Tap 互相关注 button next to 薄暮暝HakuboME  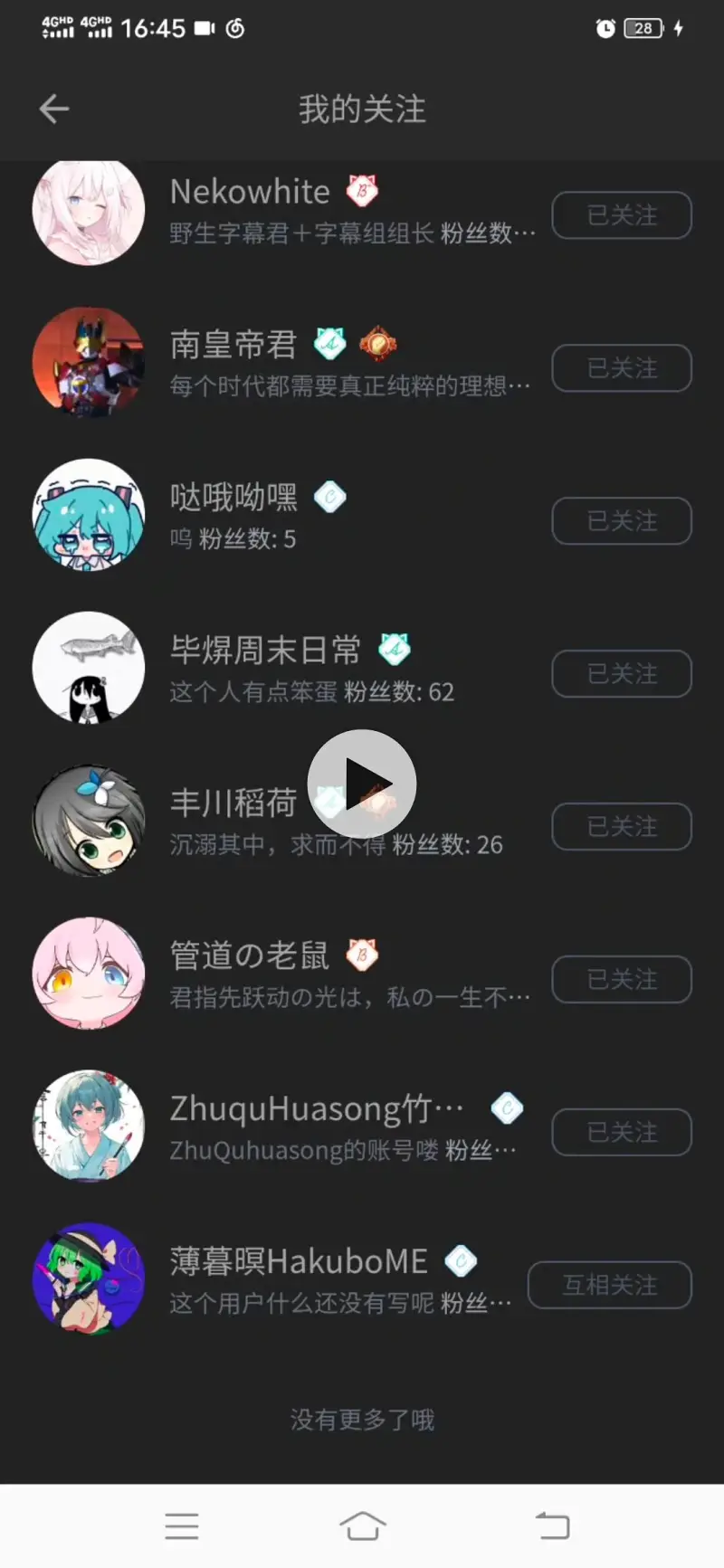[610, 1286]
